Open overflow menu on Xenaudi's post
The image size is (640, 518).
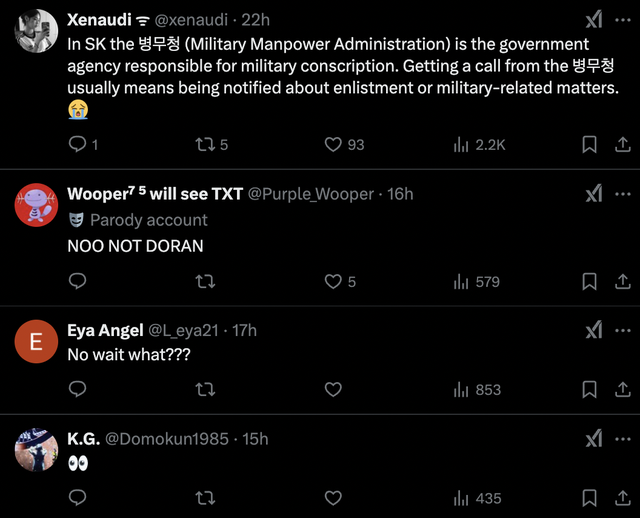click(623, 20)
